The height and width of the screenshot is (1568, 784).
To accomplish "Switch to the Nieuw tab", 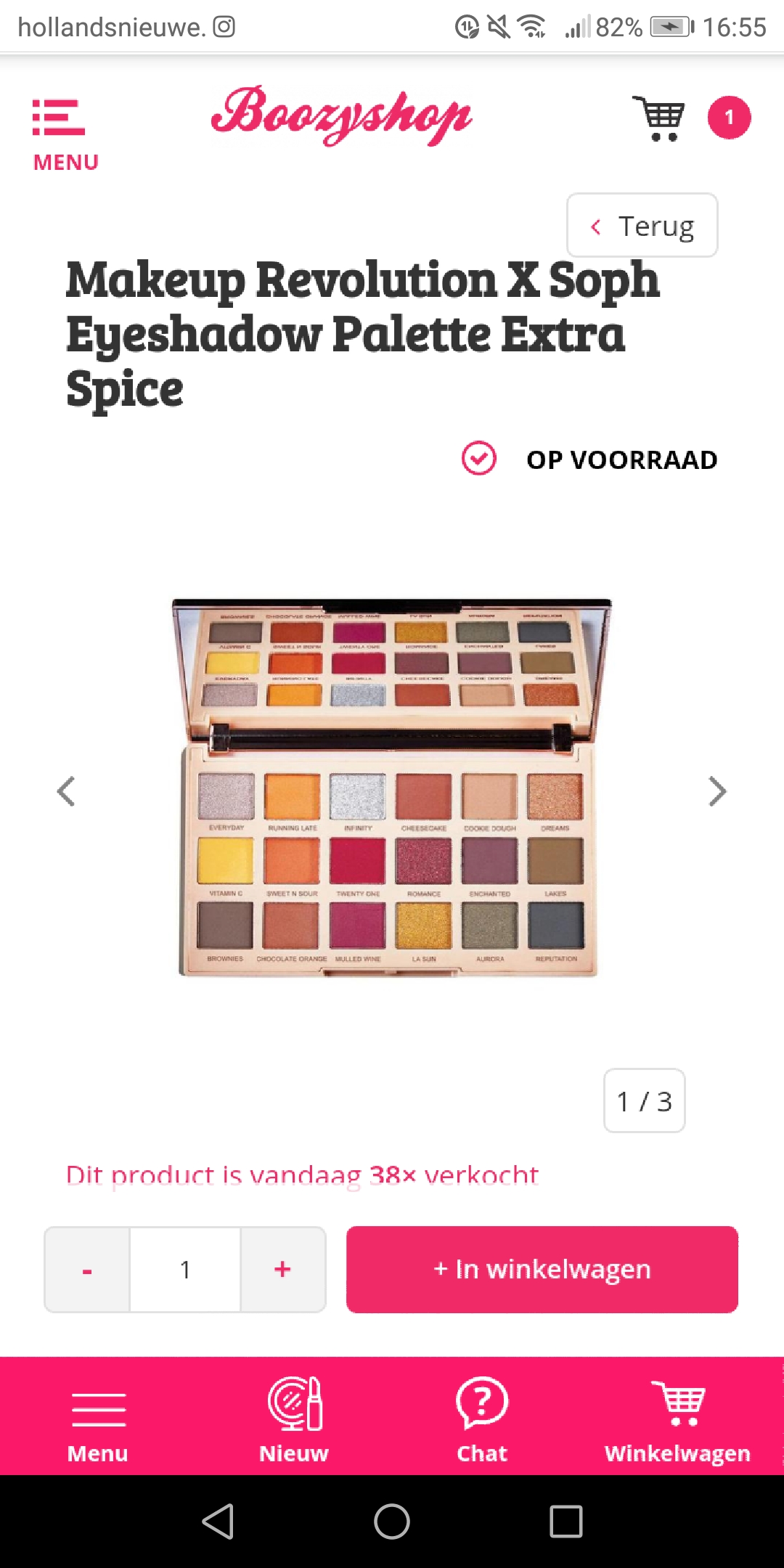I will pyautogui.click(x=294, y=1419).
